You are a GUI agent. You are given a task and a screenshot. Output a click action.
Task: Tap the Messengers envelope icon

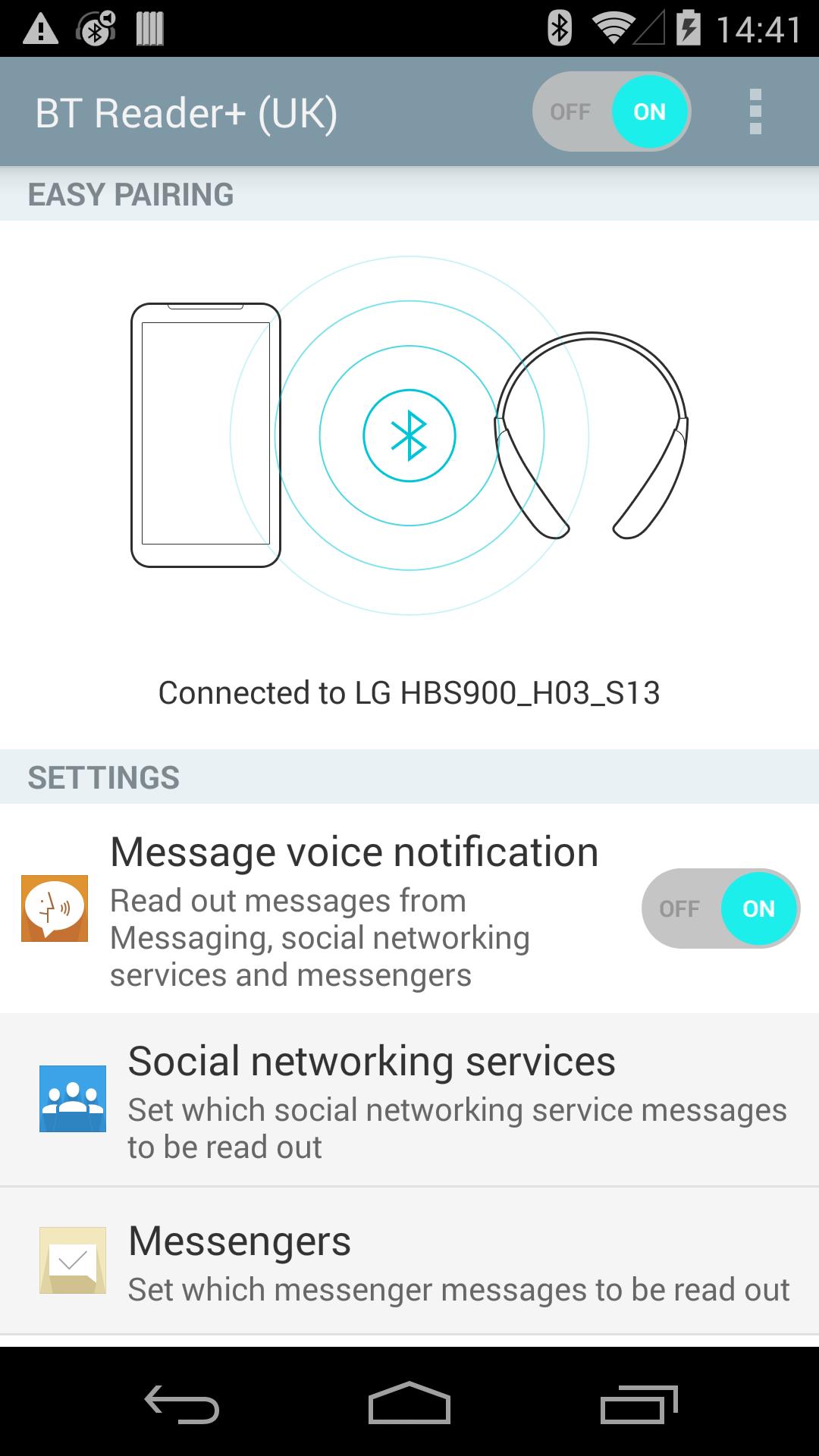click(72, 1260)
